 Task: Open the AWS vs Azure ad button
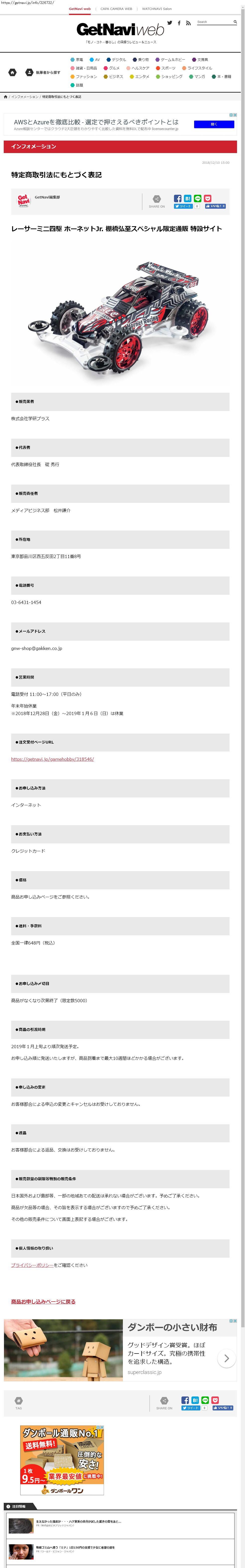click(214, 124)
